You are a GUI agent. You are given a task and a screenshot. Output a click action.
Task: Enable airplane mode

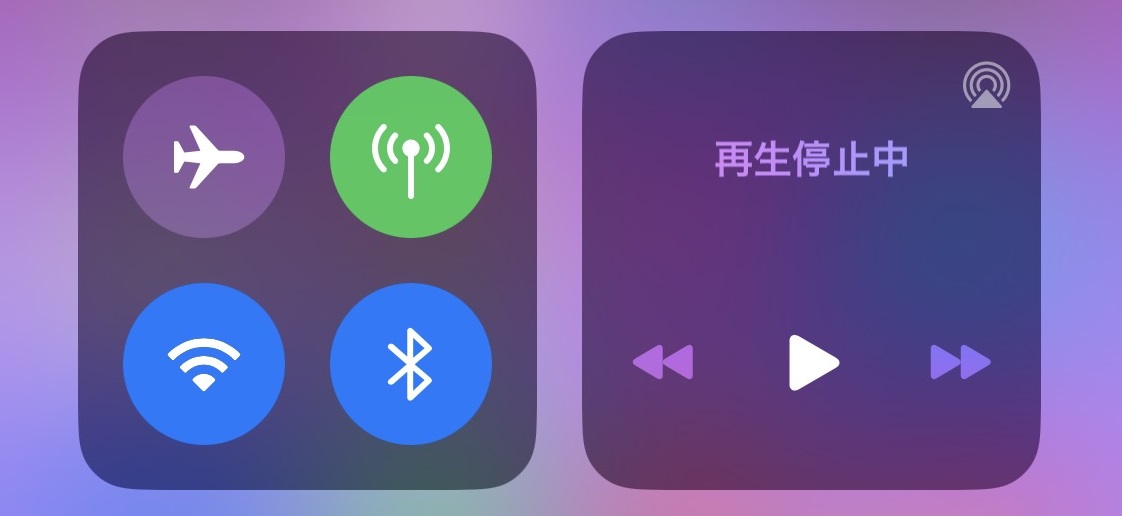(x=204, y=157)
